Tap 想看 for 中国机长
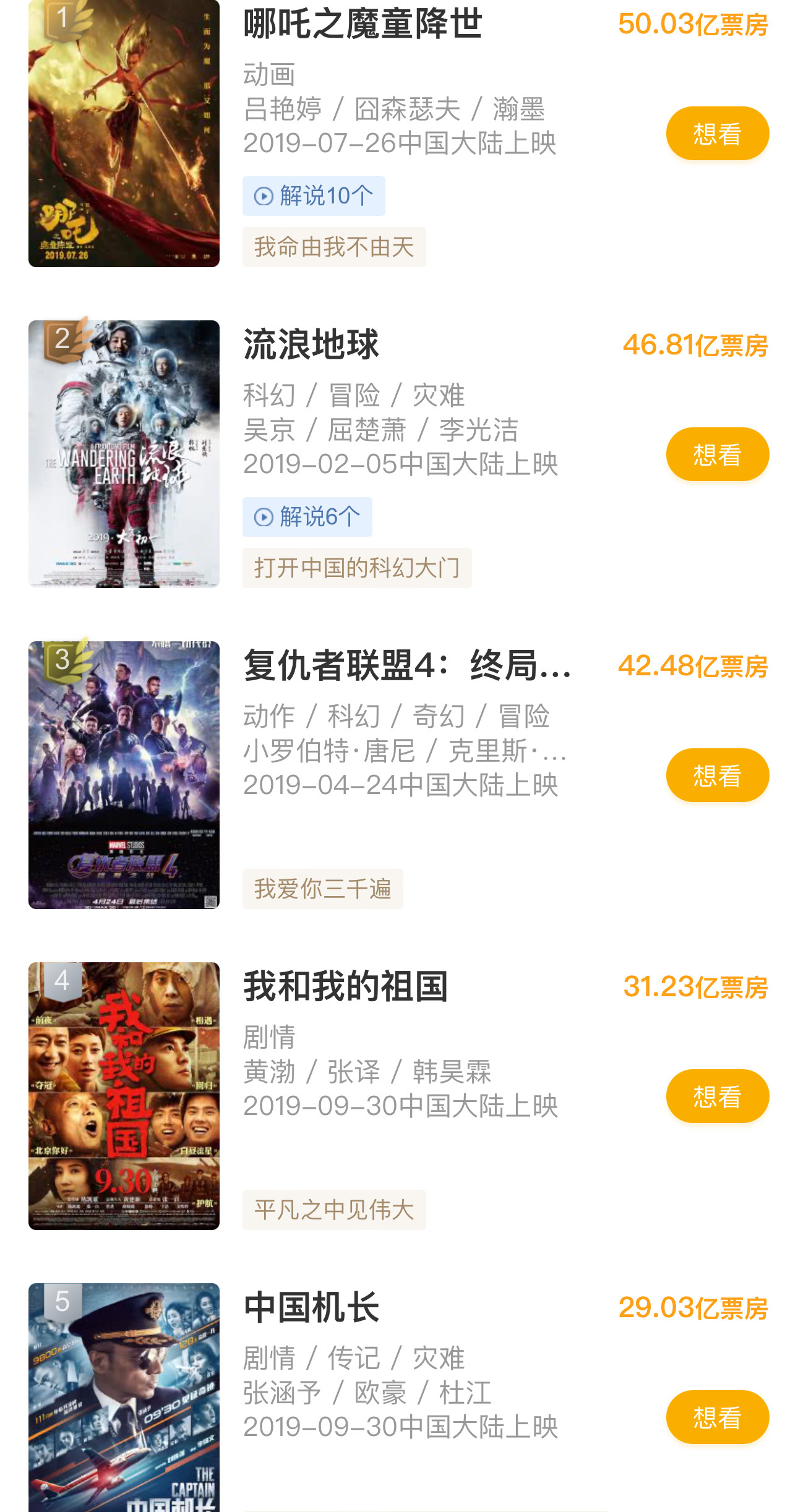The height and width of the screenshot is (1512, 798). point(717,1417)
